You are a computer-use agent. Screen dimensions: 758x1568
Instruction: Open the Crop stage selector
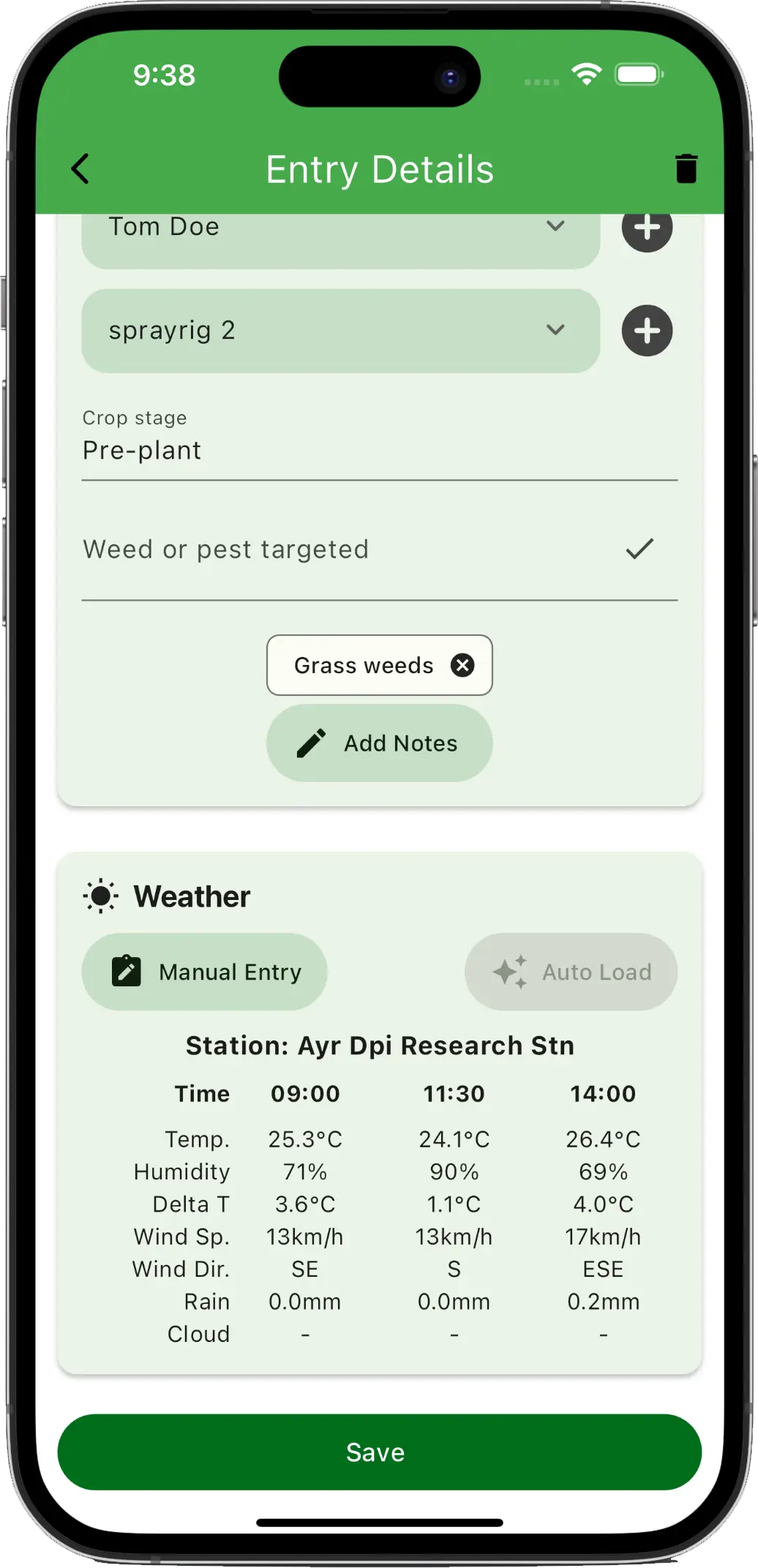(379, 450)
